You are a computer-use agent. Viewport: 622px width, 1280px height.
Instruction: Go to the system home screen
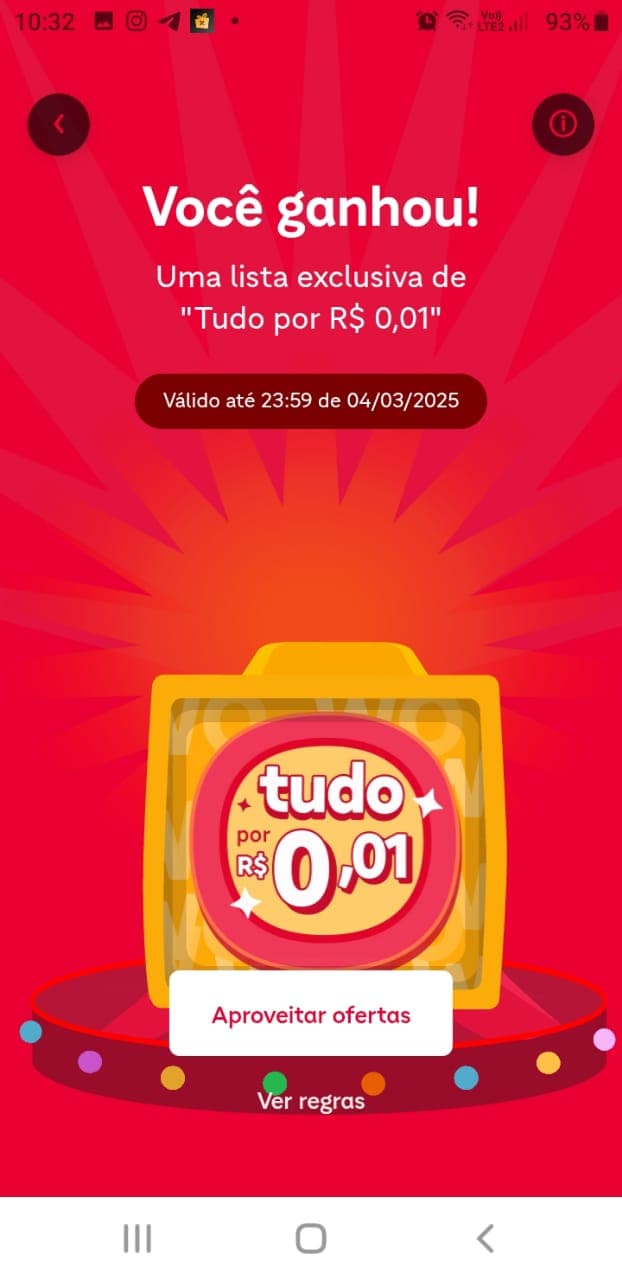311,1239
